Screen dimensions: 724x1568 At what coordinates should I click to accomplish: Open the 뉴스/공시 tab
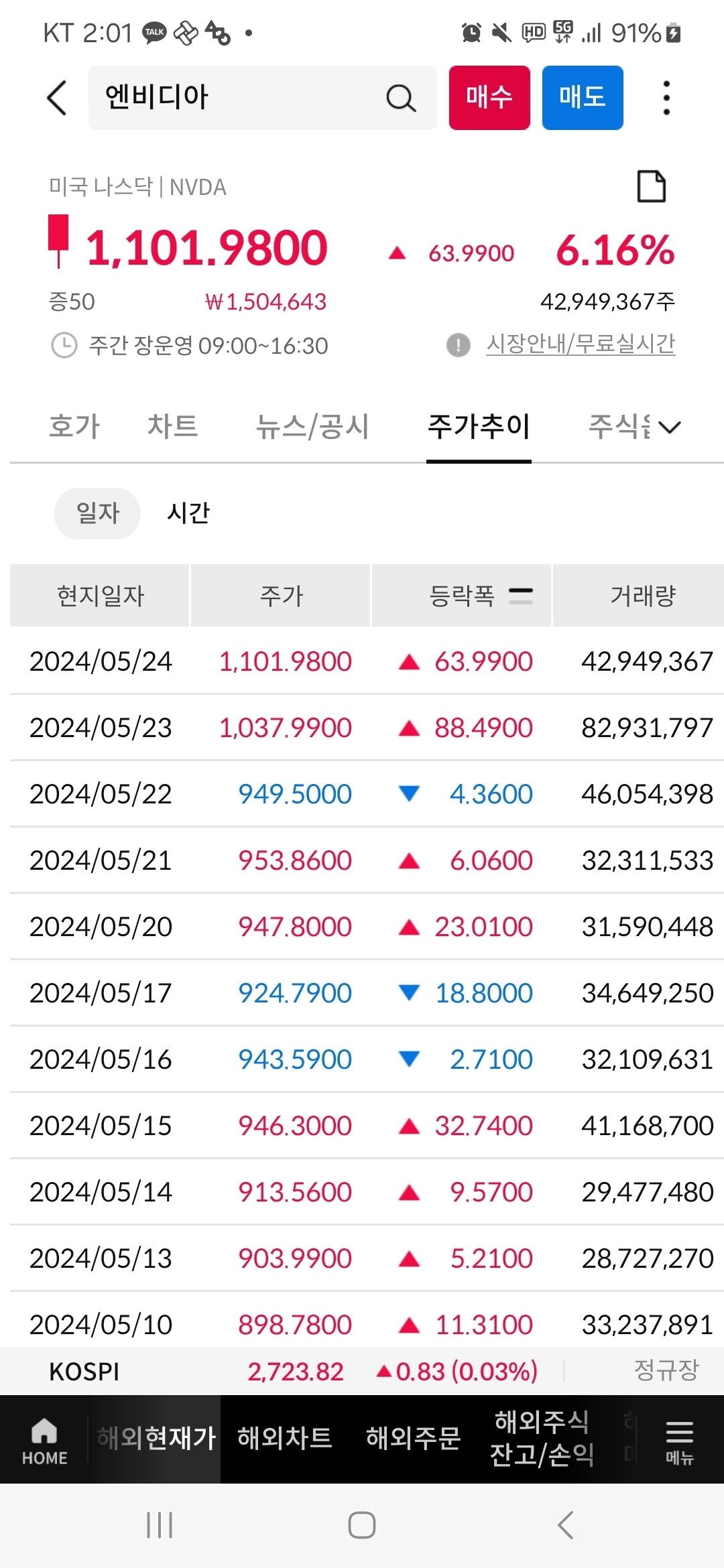pos(312,427)
